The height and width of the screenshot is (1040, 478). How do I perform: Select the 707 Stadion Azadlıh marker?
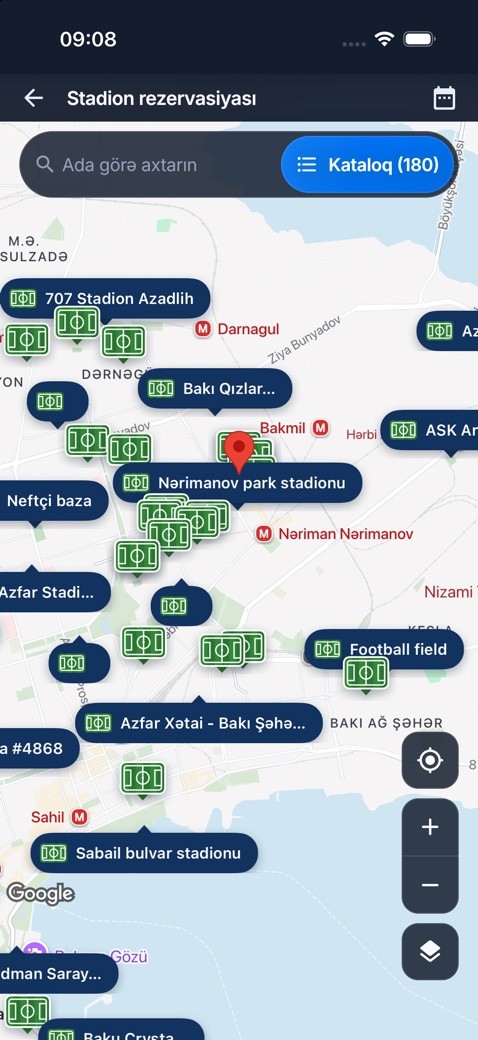point(105,298)
